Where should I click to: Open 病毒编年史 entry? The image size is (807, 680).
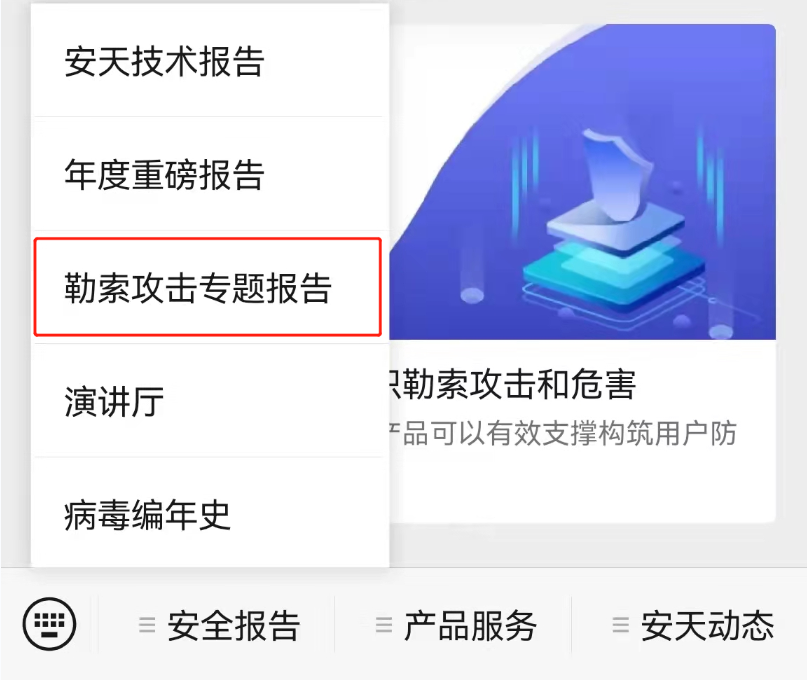(x=148, y=515)
